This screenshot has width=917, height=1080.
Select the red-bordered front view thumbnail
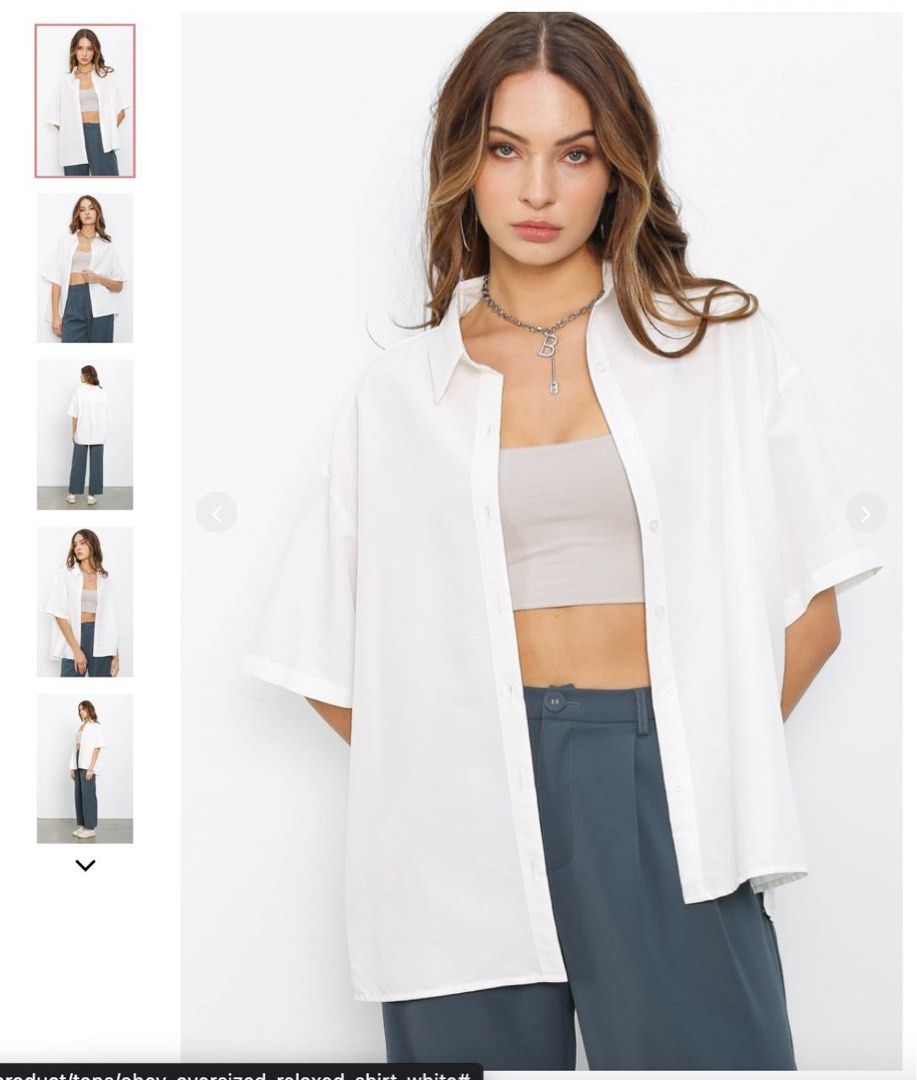pyautogui.click(x=85, y=101)
